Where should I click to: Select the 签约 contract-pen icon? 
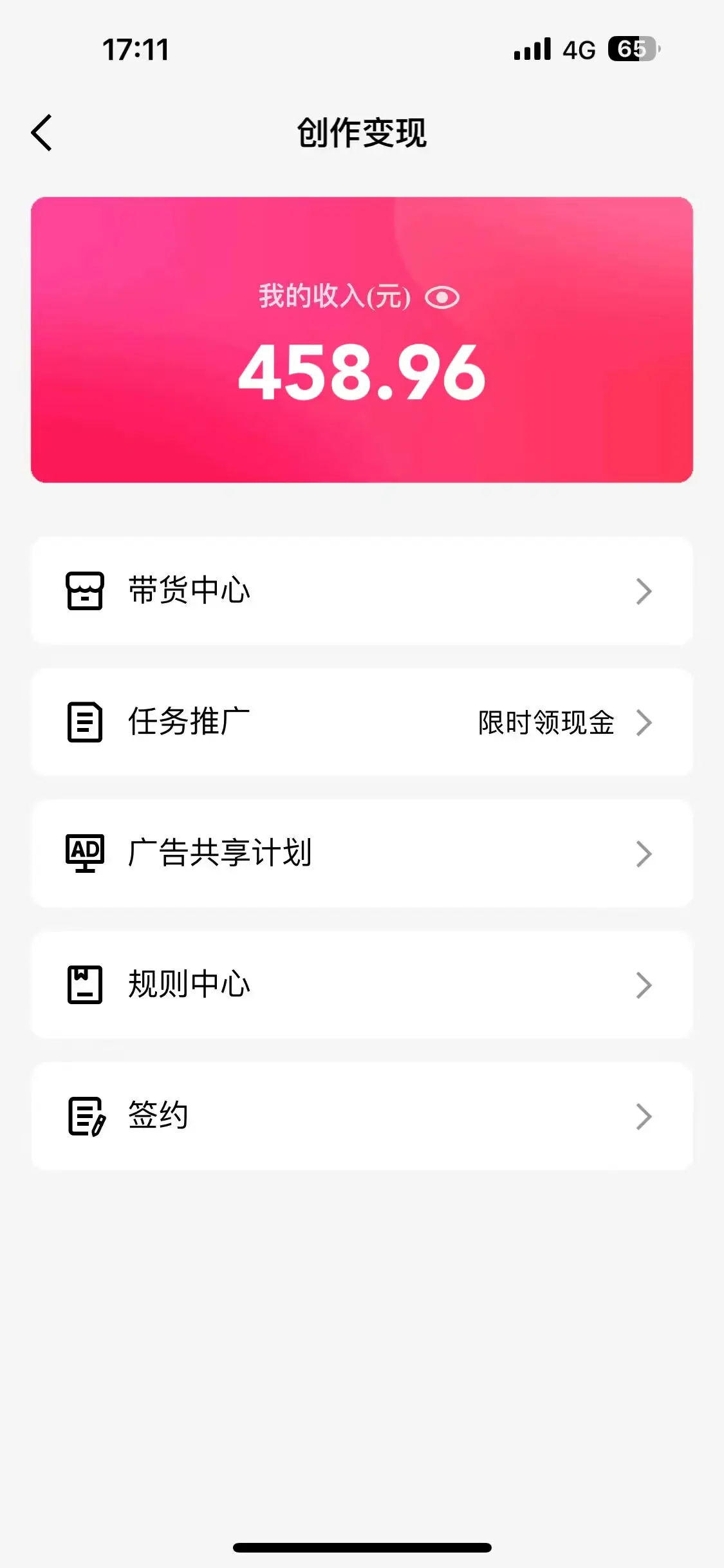(x=86, y=1117)
